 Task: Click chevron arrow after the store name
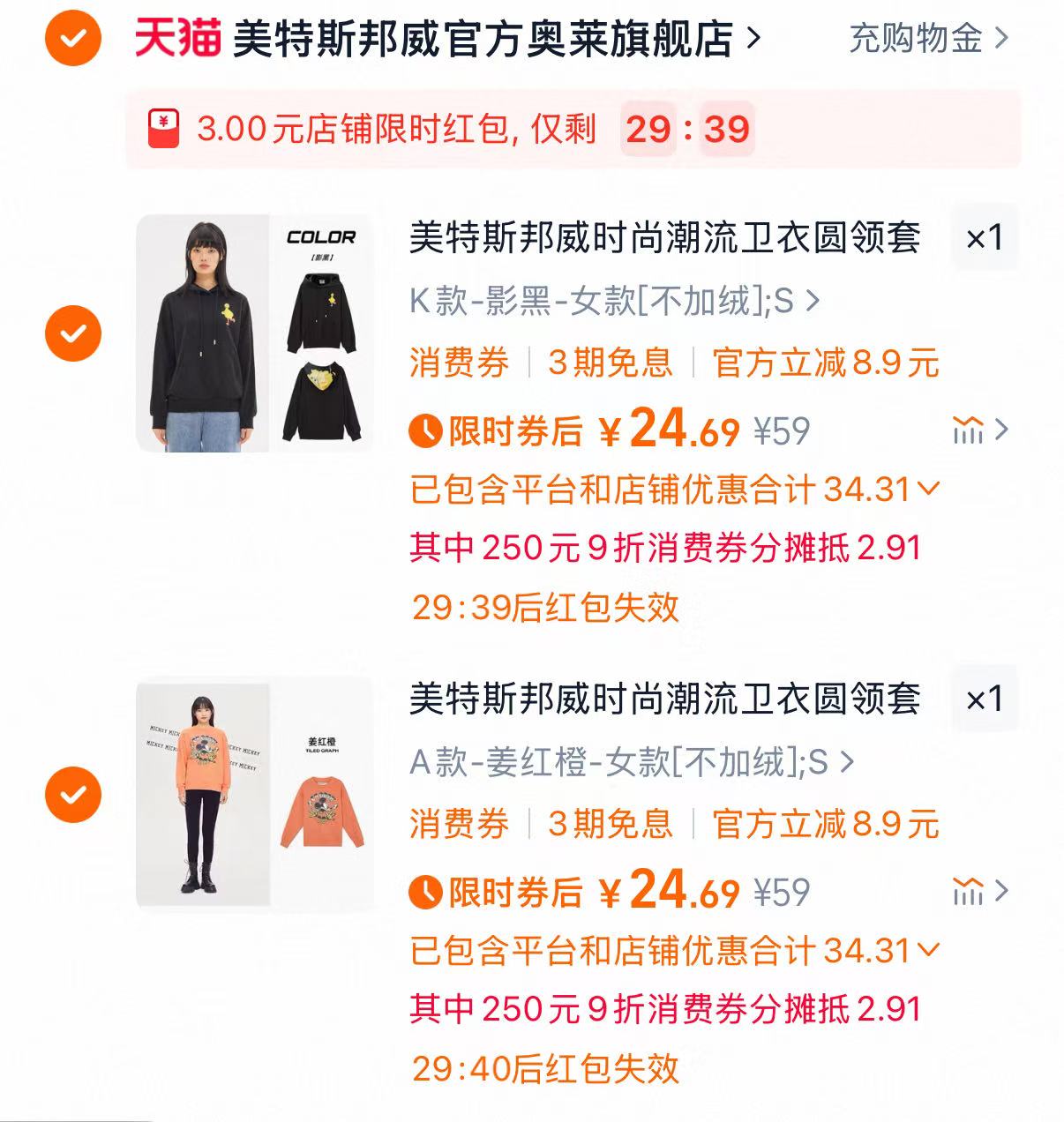[x=754, y=37]
